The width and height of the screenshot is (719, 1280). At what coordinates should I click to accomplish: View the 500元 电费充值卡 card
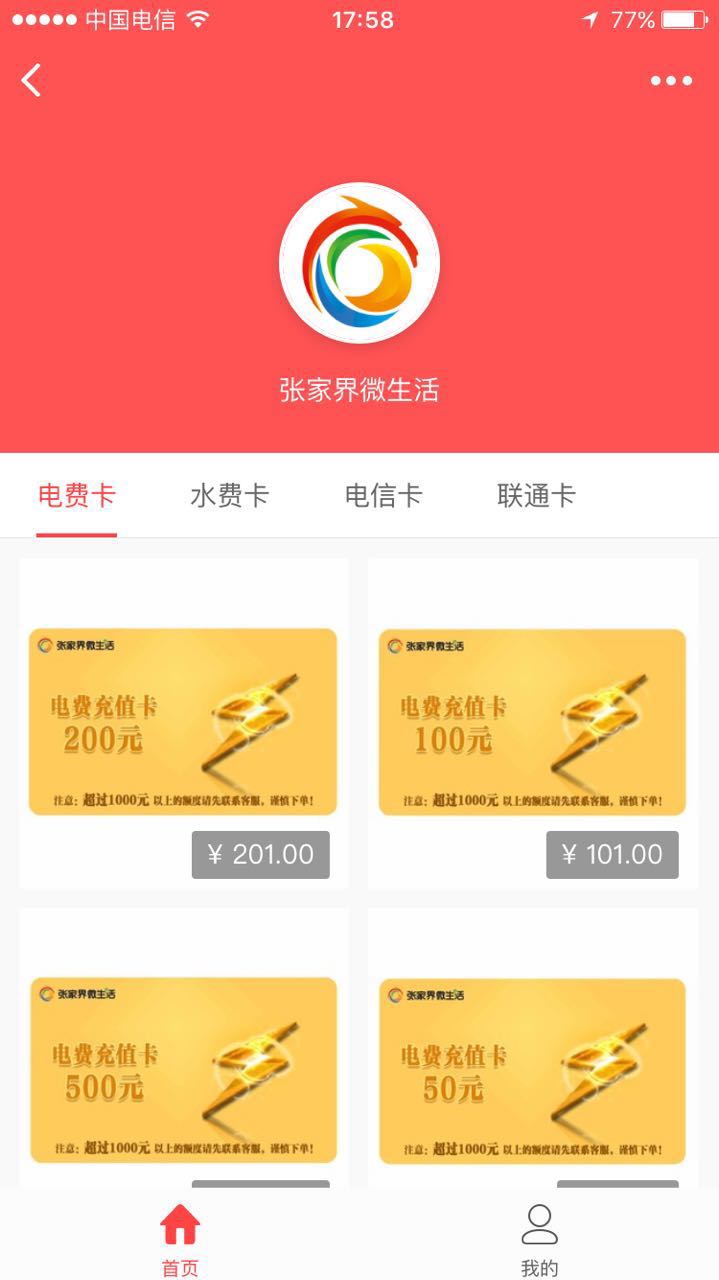pos(183,1070)
